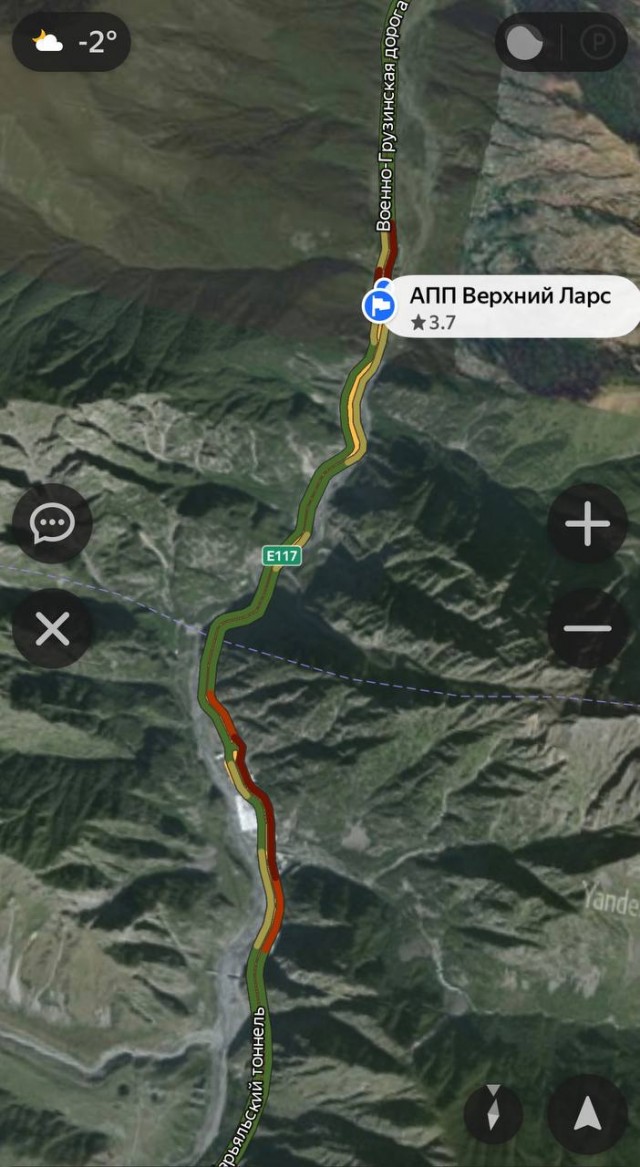Open the АПП Верхний Ларс place card
The height and width of the screenshot is (1167, 640).
coord(510,306)
